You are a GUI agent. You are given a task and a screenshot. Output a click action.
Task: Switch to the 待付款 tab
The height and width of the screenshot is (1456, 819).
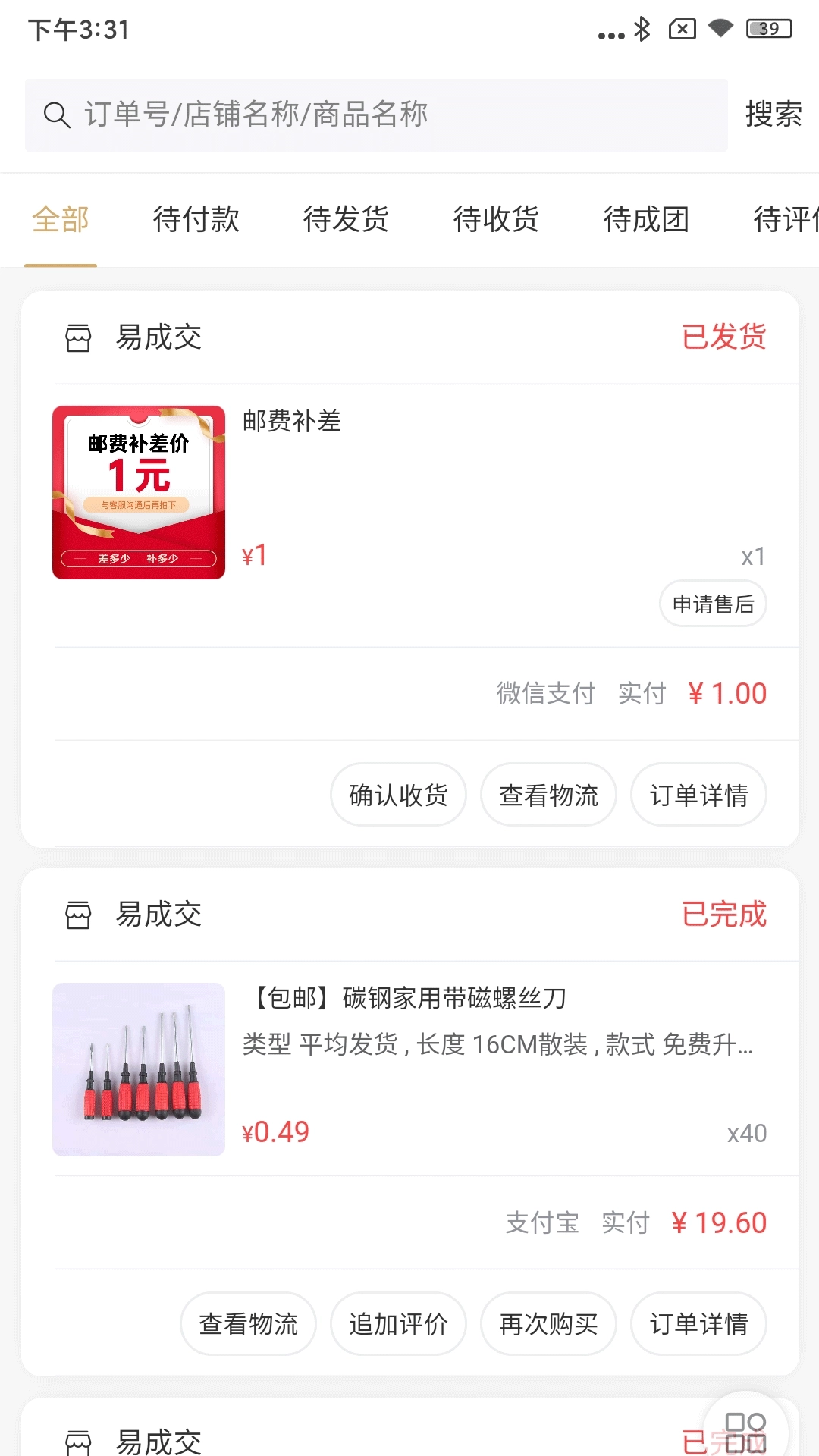(x=195, y=220)
